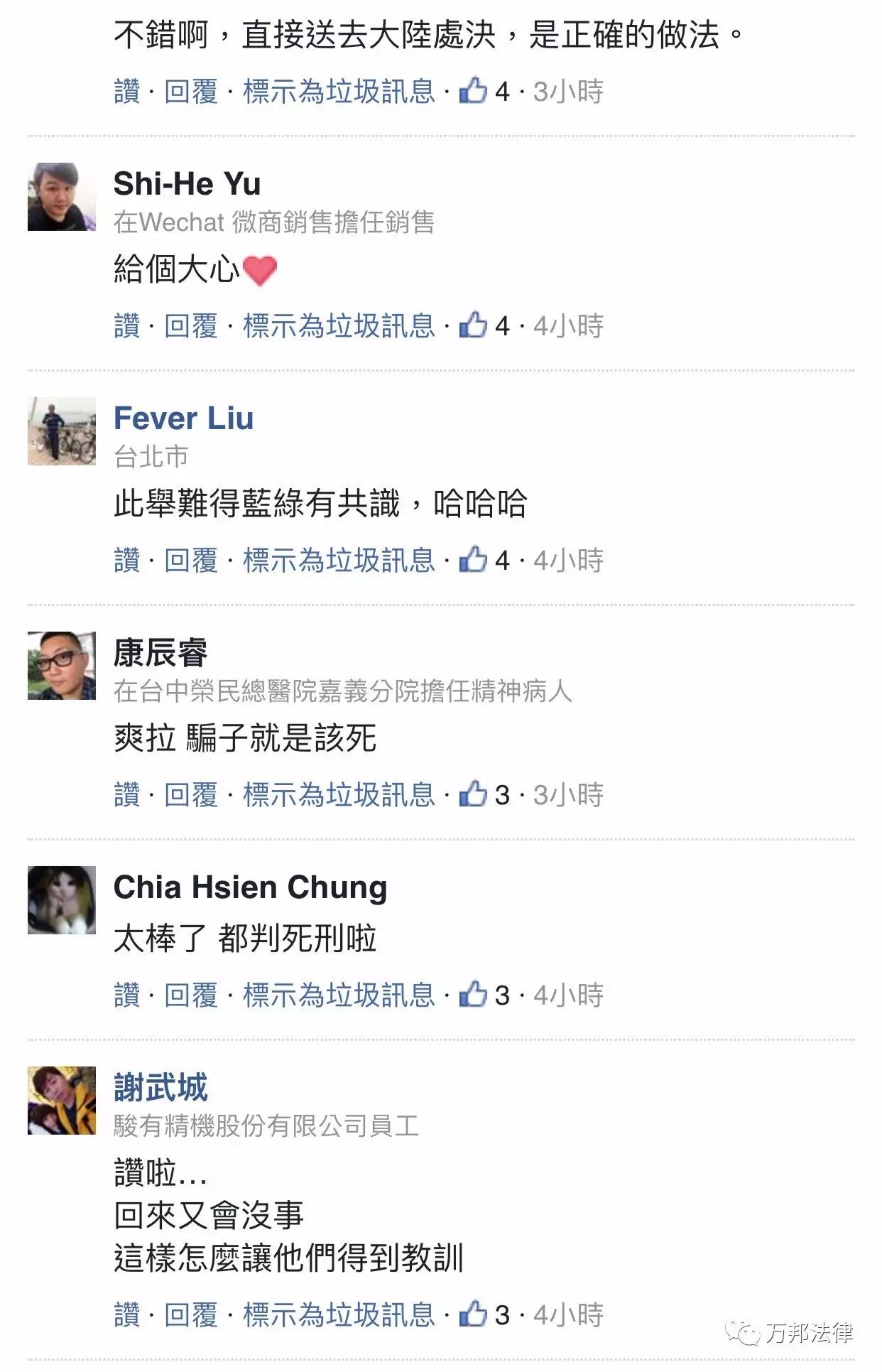
Task: Reply to Shi-He Yu's comment
Action: 190,326
